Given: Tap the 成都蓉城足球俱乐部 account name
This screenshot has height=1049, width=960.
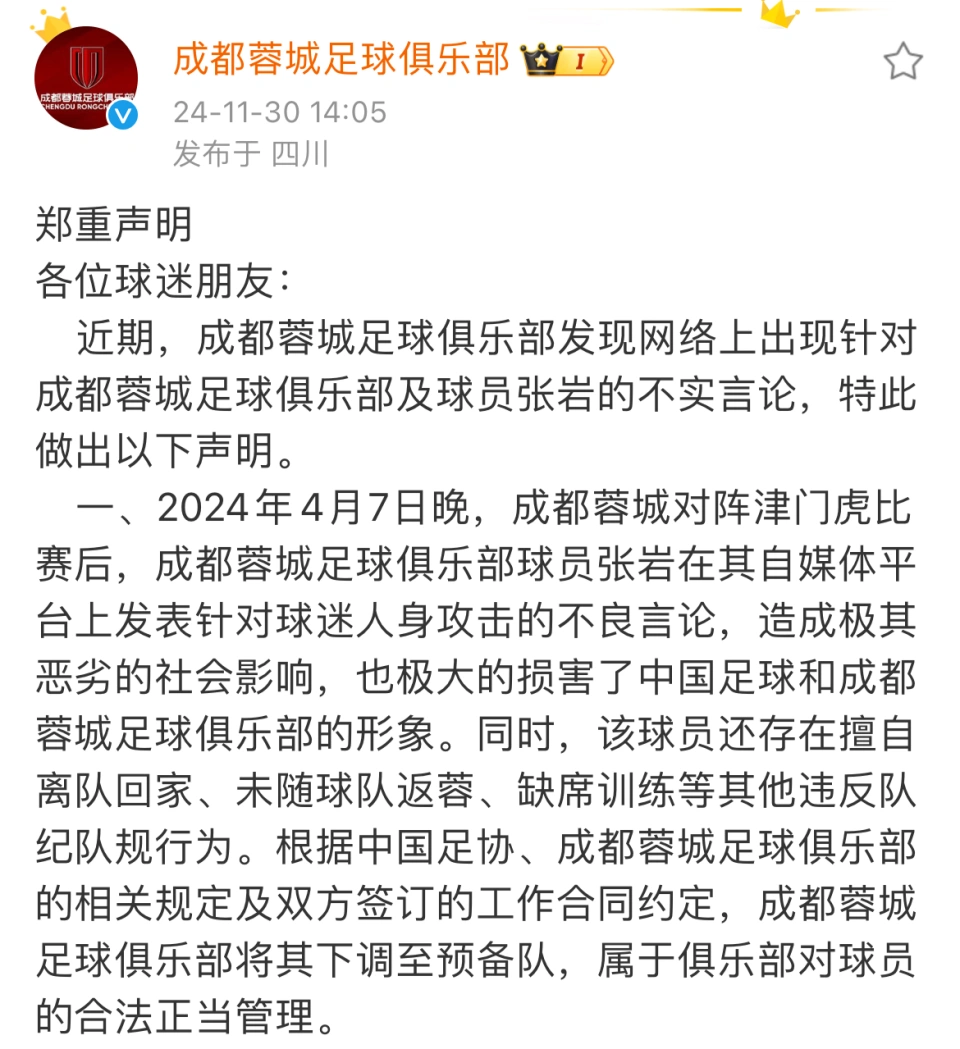Looking at the screenshot, I should pyautogui.click(x=341, y=60).
